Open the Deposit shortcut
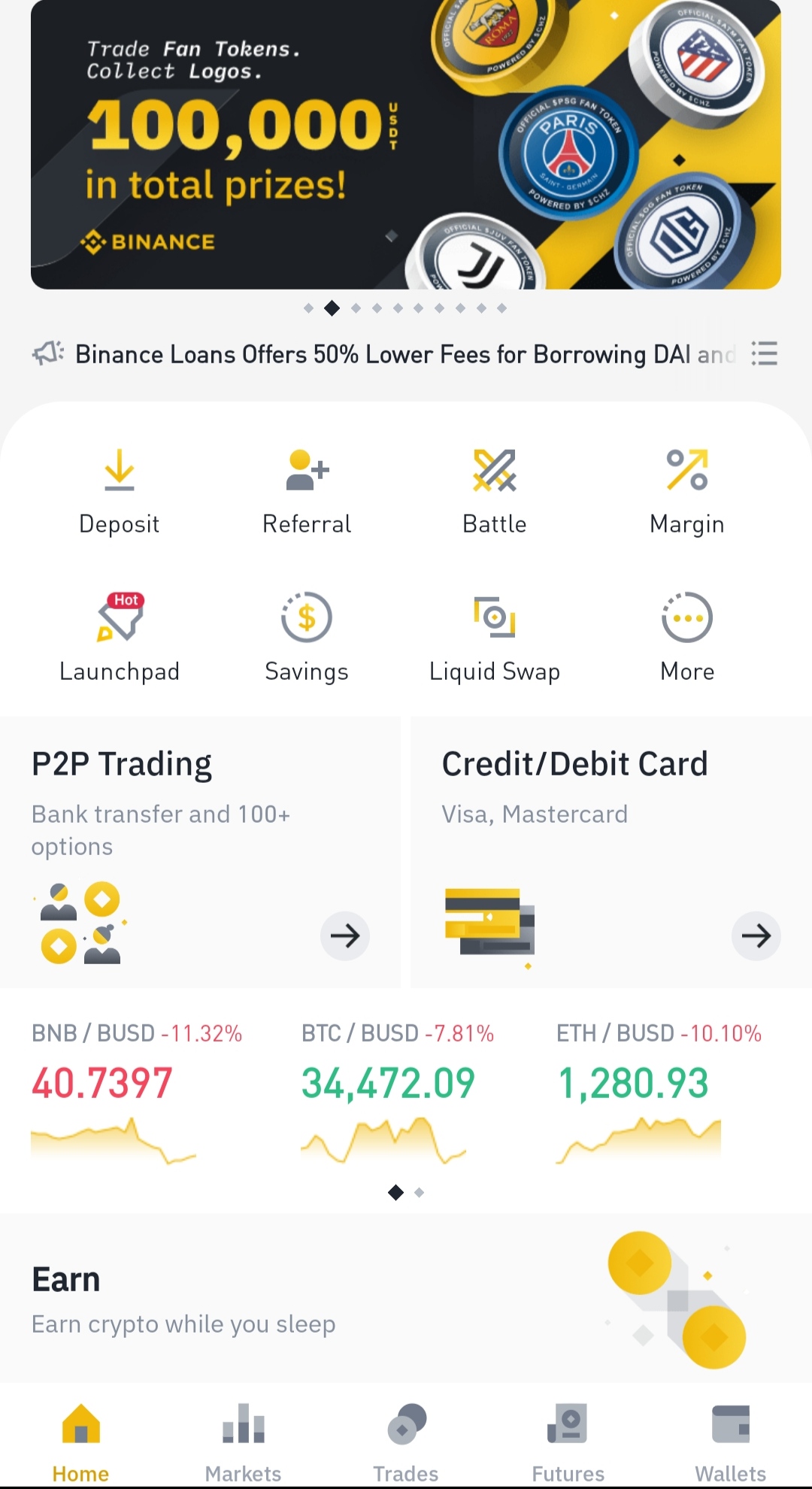Image resolution: width=812 pixels, height=1489 pixels. pos(120,490)
